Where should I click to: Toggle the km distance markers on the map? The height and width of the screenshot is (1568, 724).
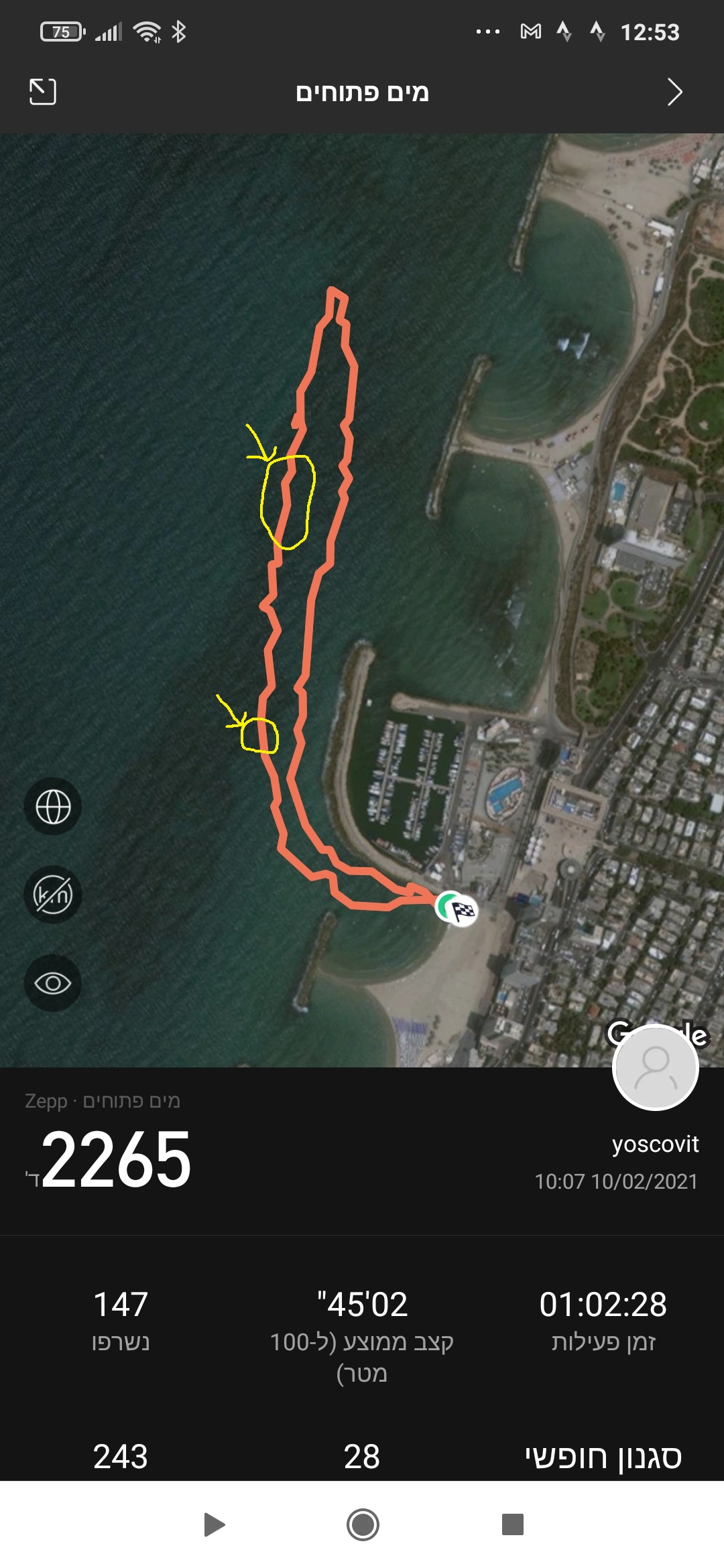pyautogui.click(x=53, y=895)
